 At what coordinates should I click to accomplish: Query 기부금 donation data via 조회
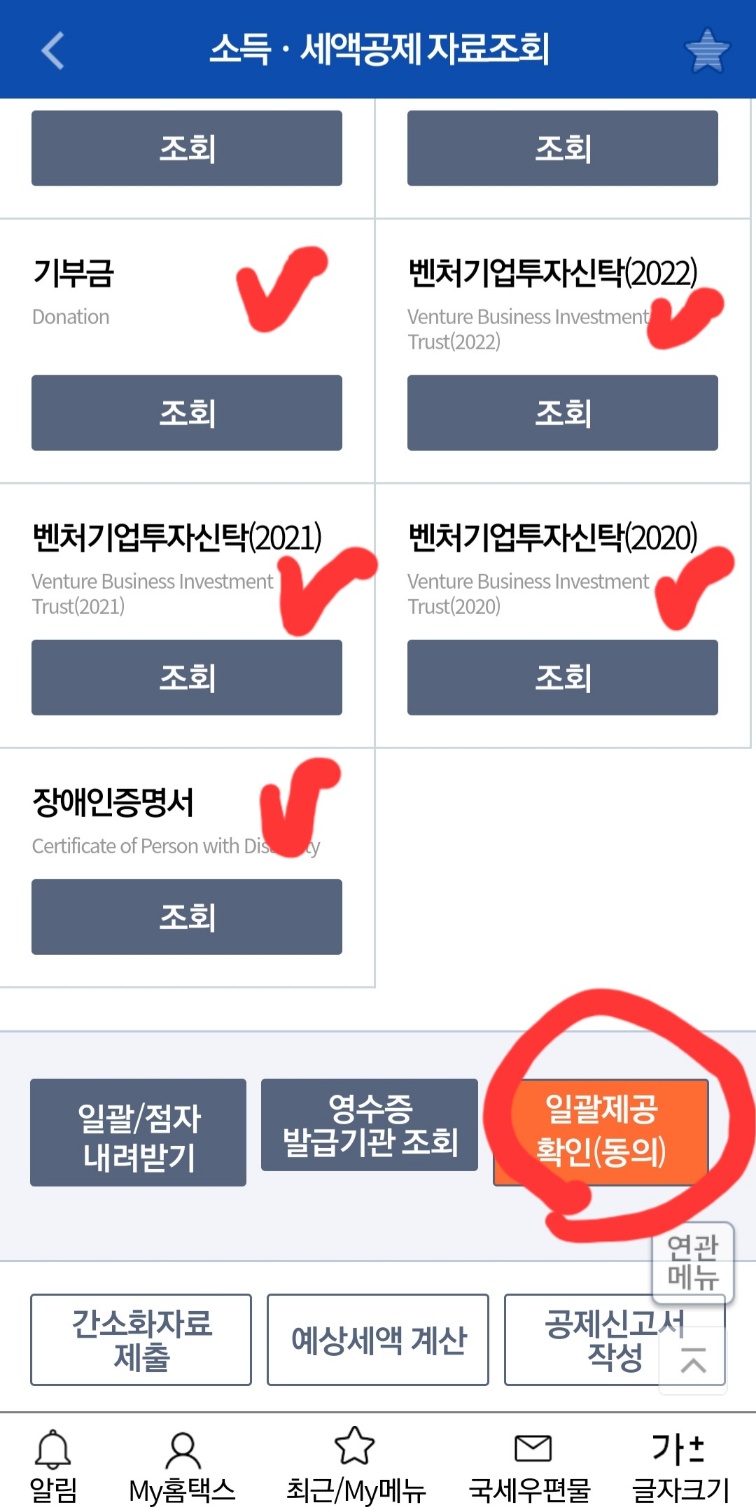186,412
